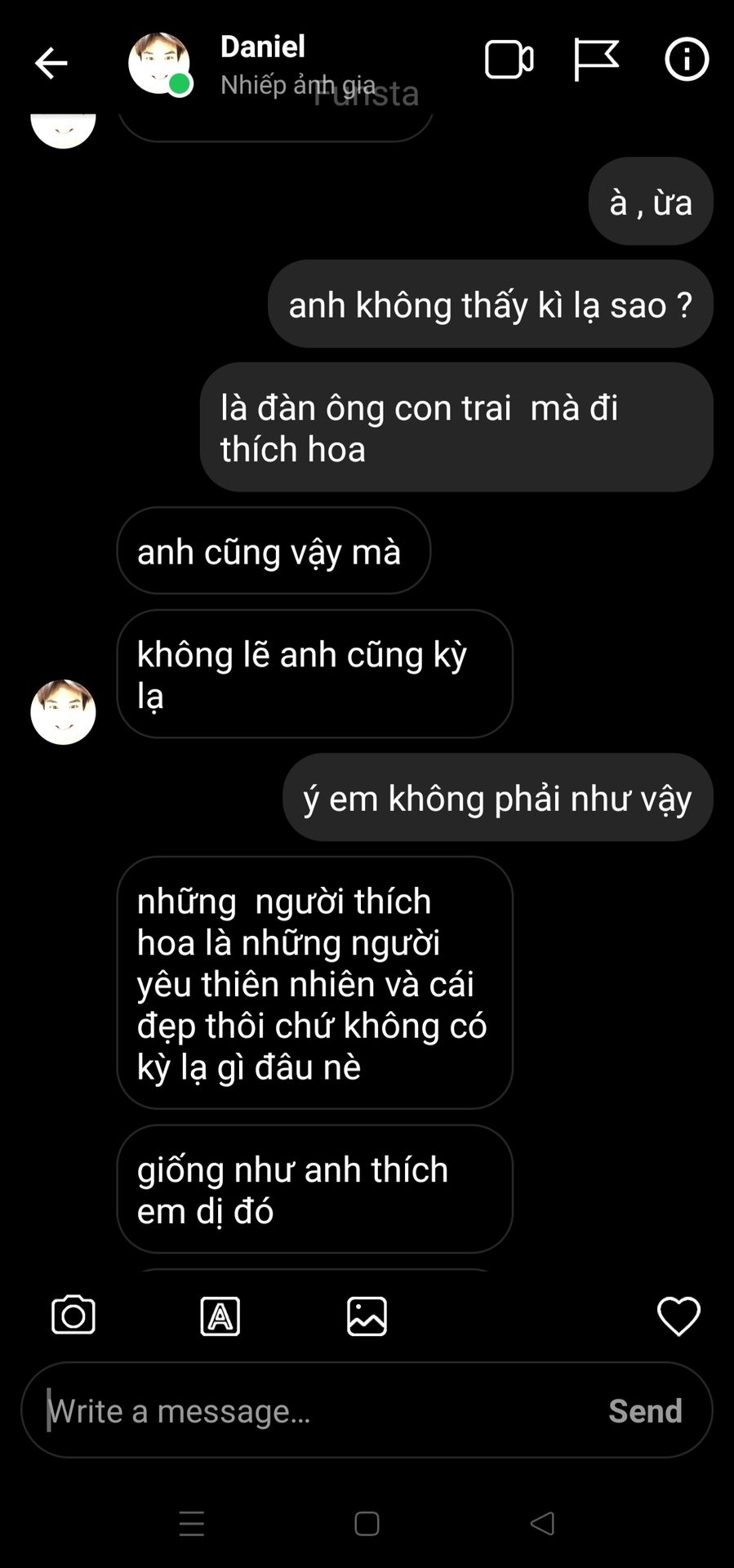The width and height of the screenshot is (734, 1568).
Task: Send a heart reaction
Action: 678,1316
